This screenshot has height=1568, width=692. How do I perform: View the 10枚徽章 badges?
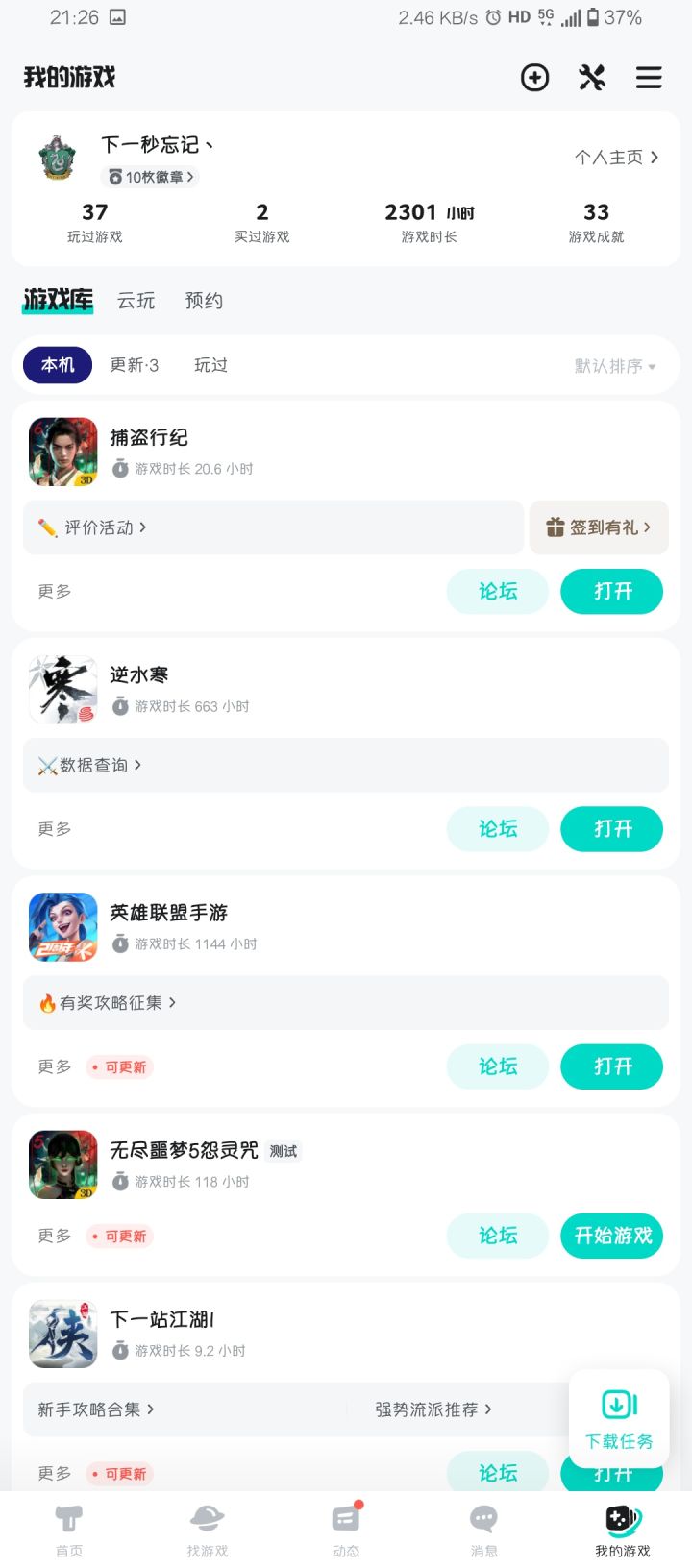click(x=151, y=177)
